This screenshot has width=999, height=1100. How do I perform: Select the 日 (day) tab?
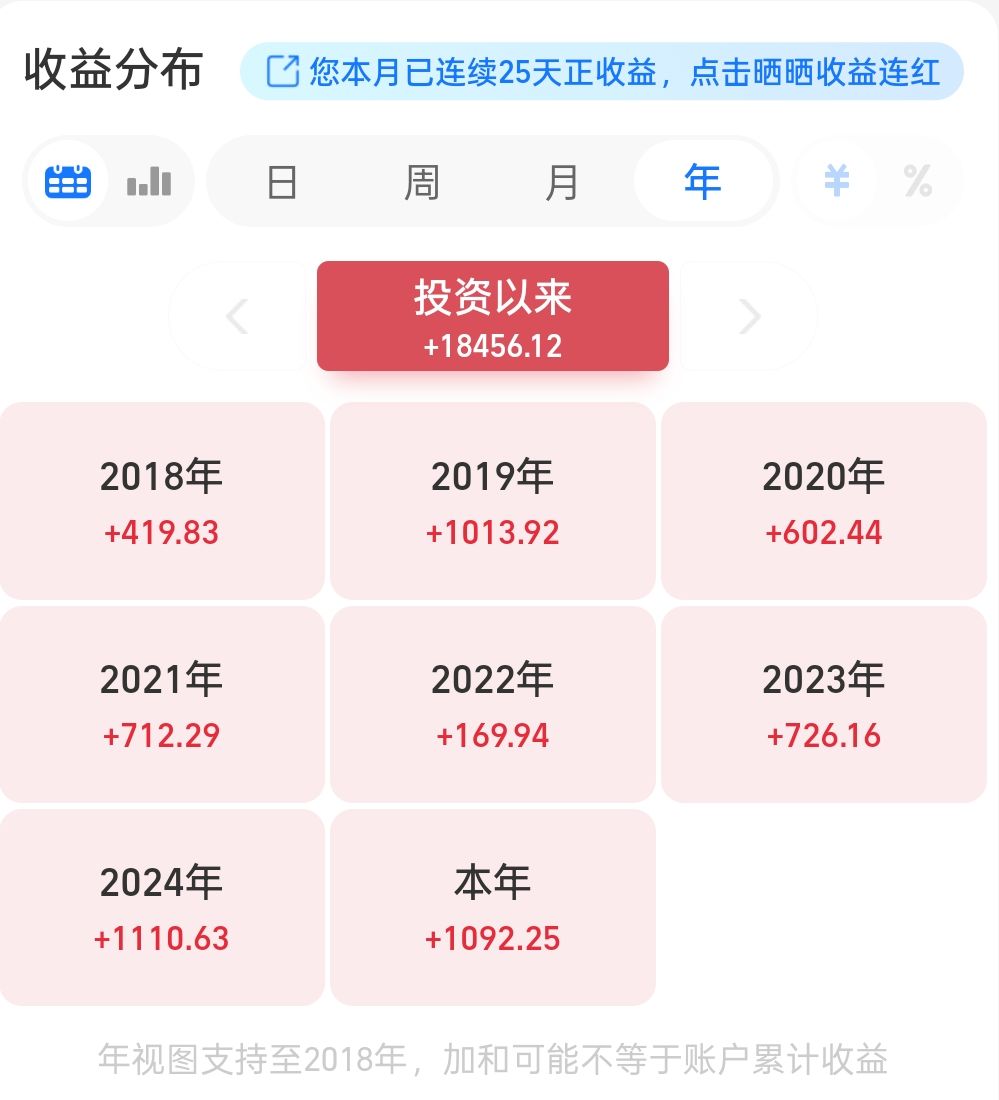tap(282, 182)
